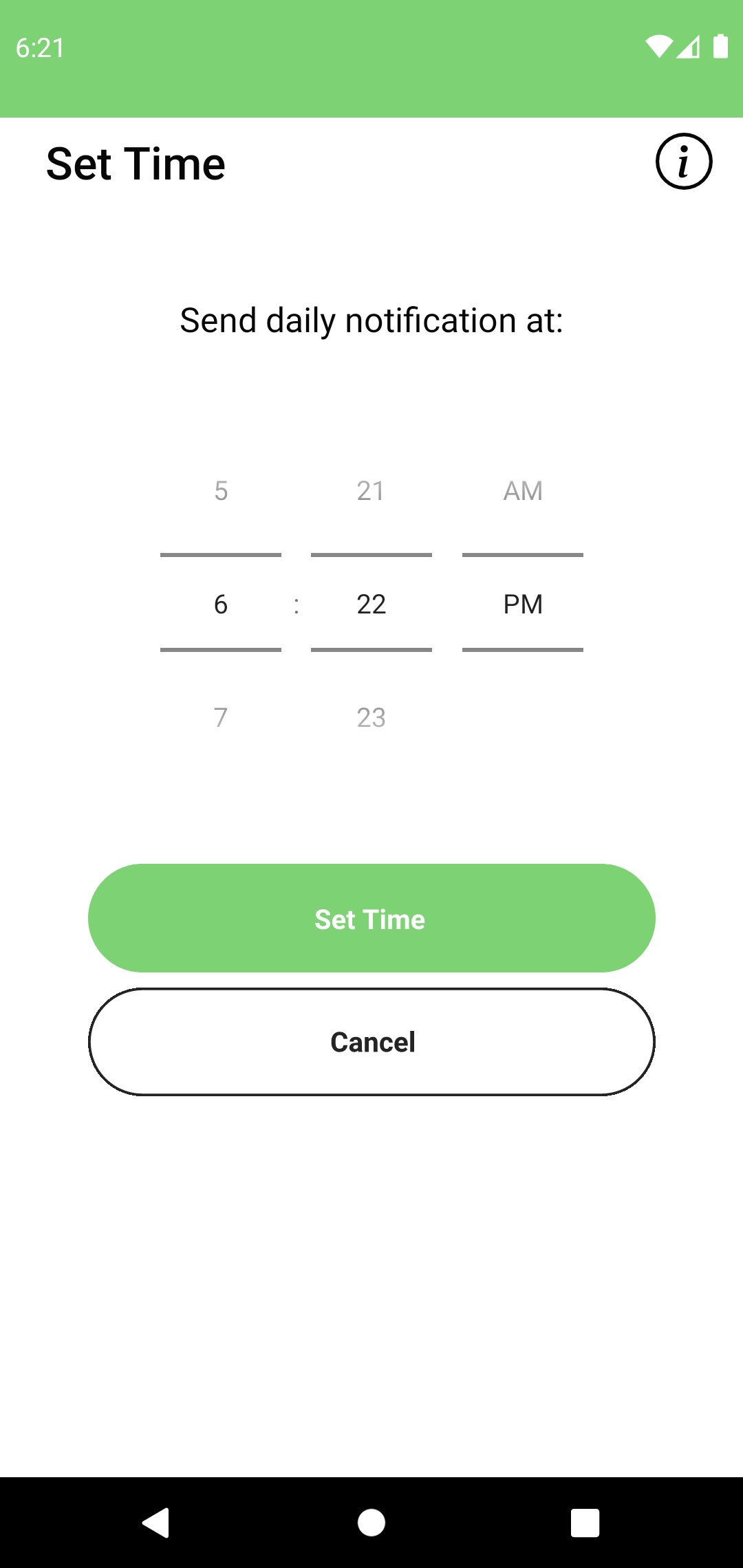This screenshot has height=1568, width=743.
Task: Tap the selected minute 22 field
Action: pos(371,604)
